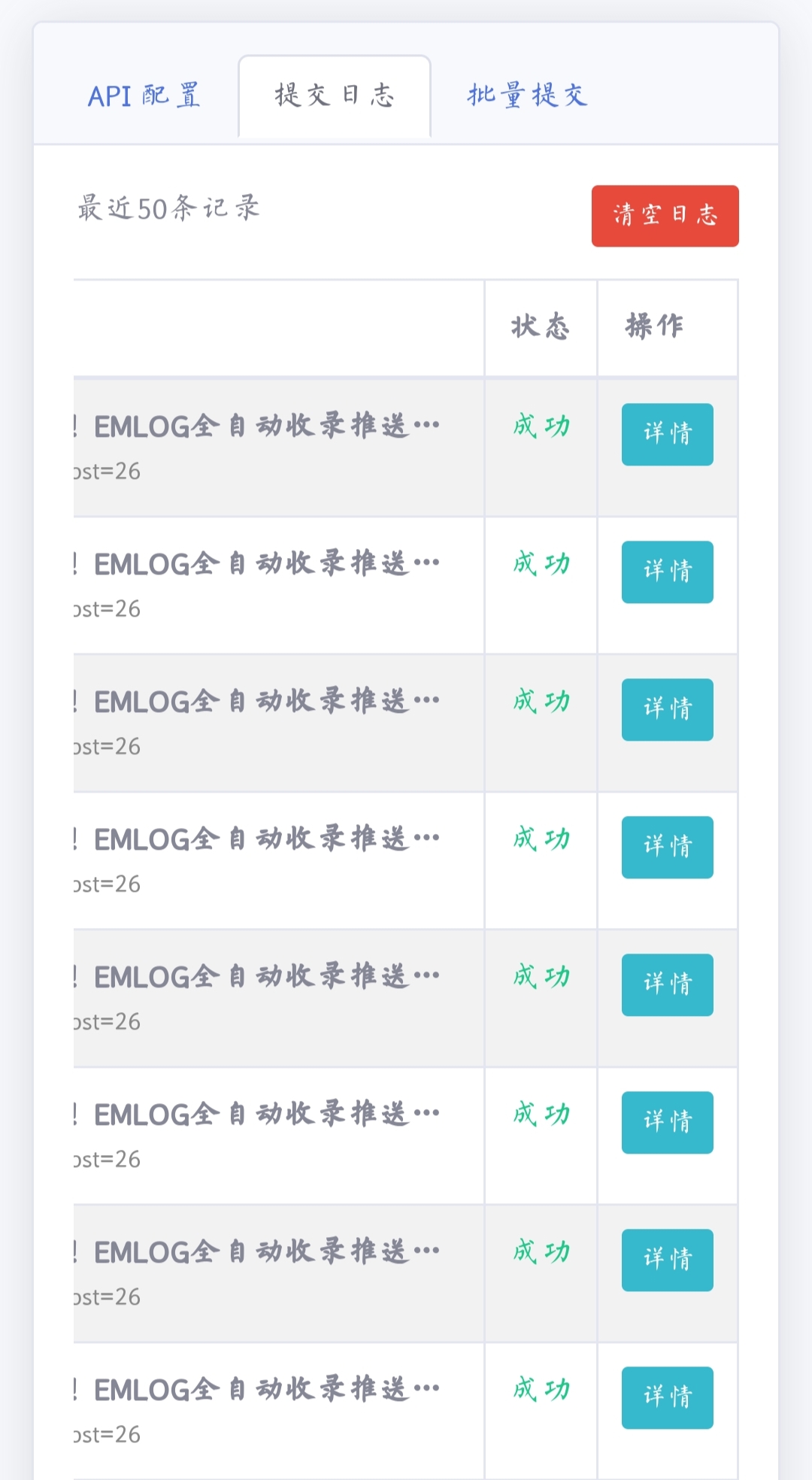The width and height of the screenshot is (812, 1480).
Task: Open 详情 for the first log record
Action: tap(667, 434)
